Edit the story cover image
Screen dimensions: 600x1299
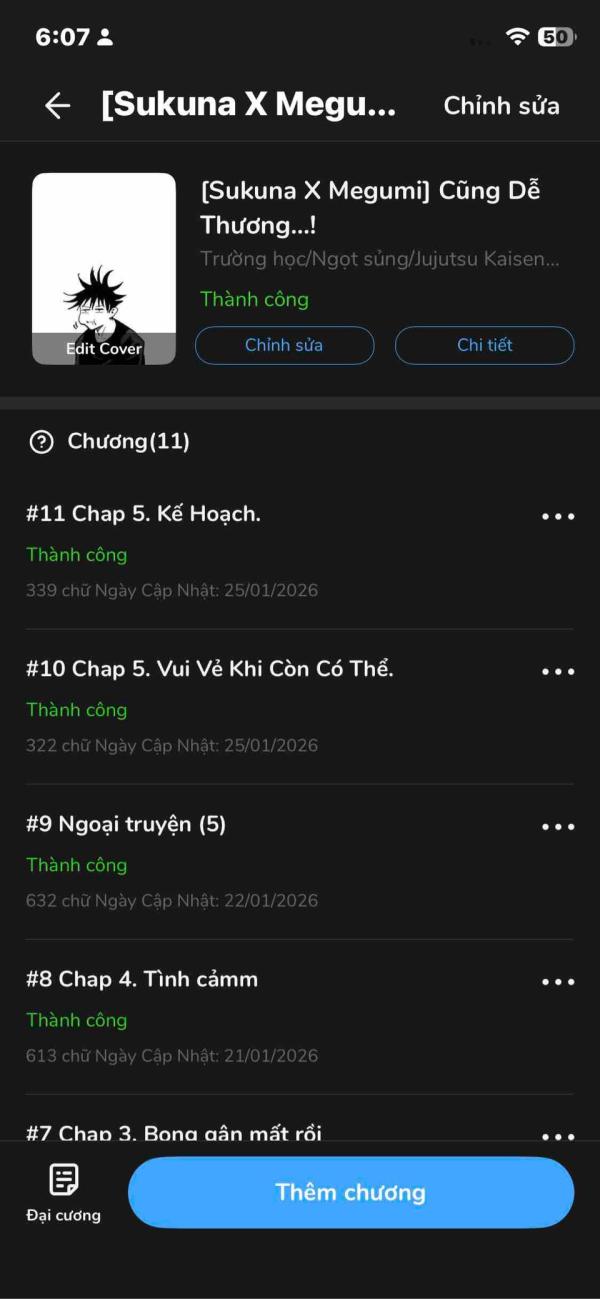click(x=104, y=269)
